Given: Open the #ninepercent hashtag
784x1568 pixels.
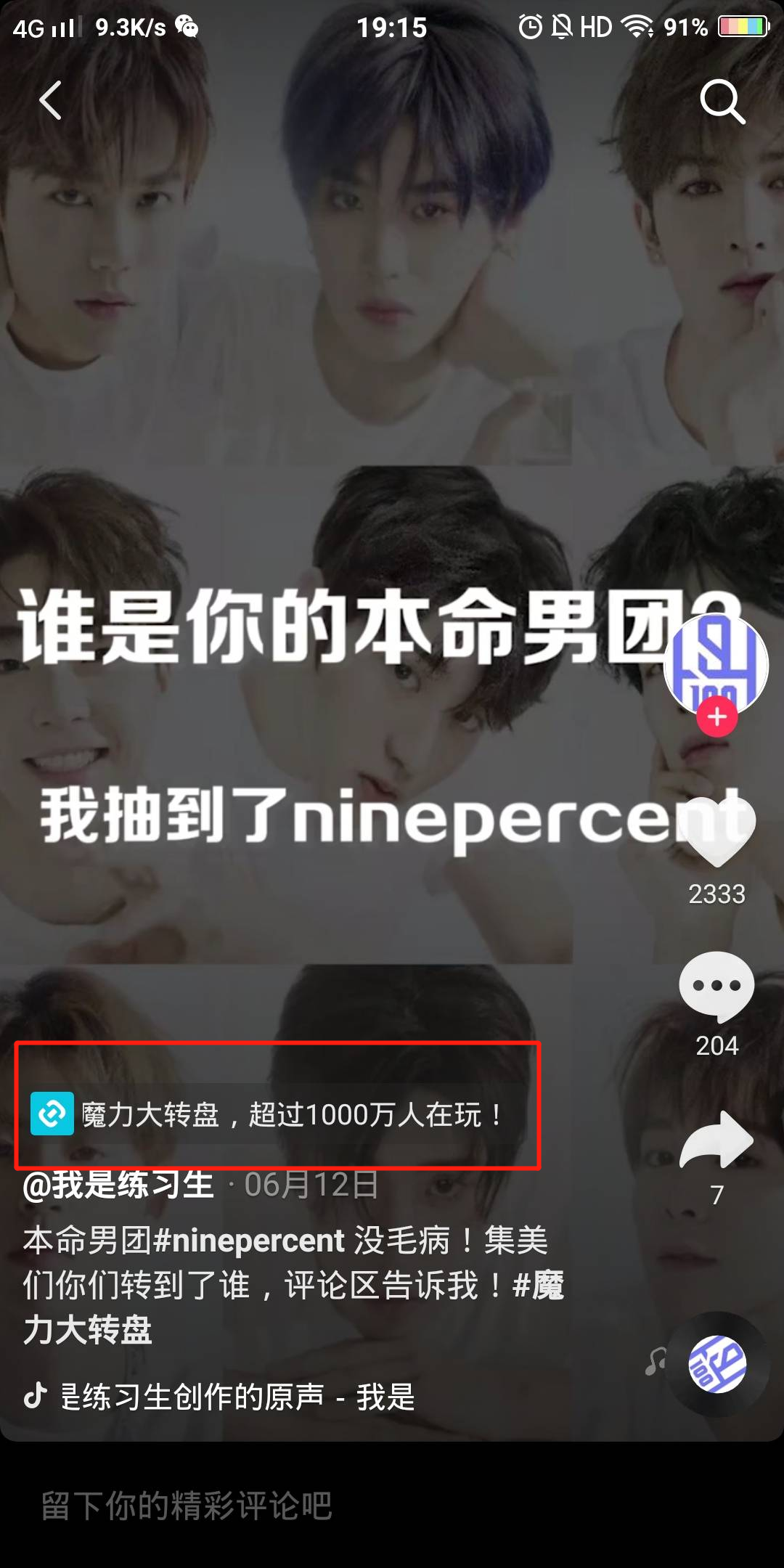Looking at the screenshot, I should (248, 1241).
